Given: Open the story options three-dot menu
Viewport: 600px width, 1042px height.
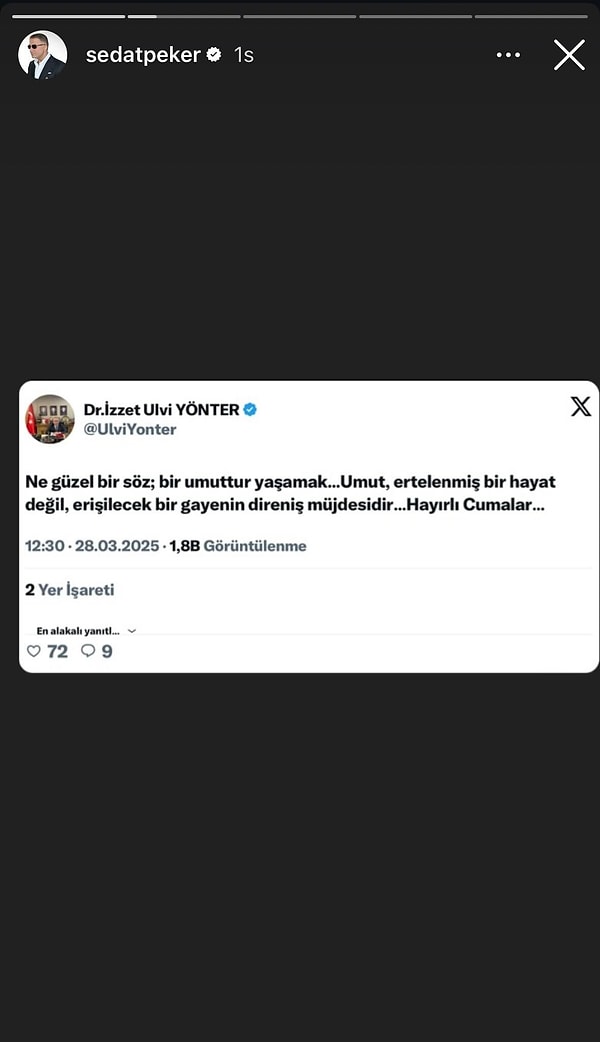Looking at the screenshot, I should coord(509,55).
